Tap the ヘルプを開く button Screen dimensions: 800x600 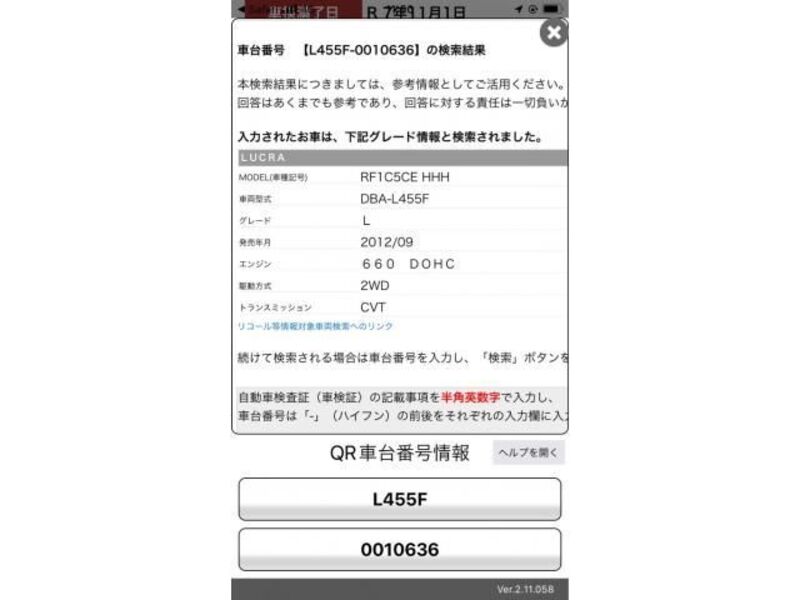(x=528, y=453)
